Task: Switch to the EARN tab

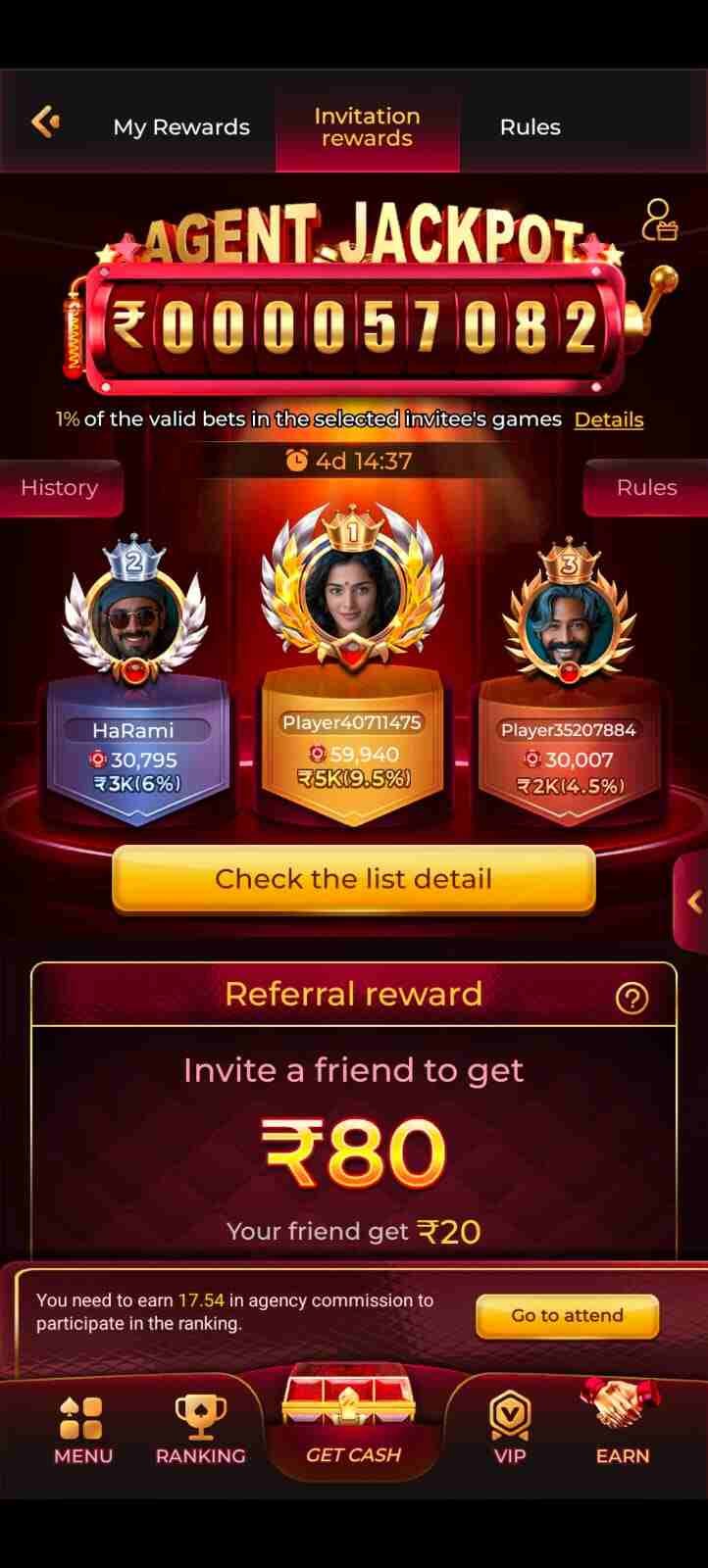Action: tap(623, 1431)
